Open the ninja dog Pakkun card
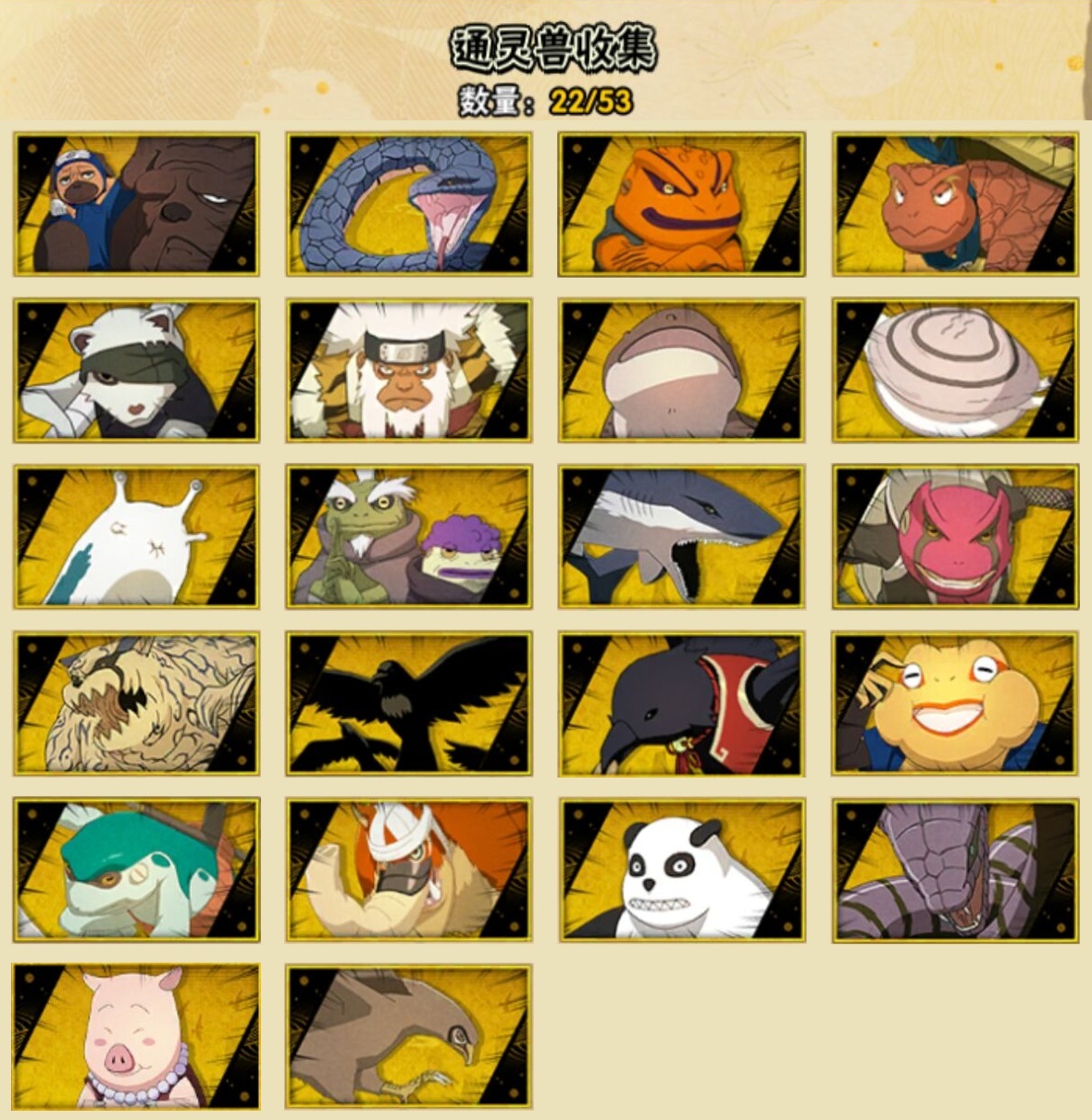 (x=136, y=205)
